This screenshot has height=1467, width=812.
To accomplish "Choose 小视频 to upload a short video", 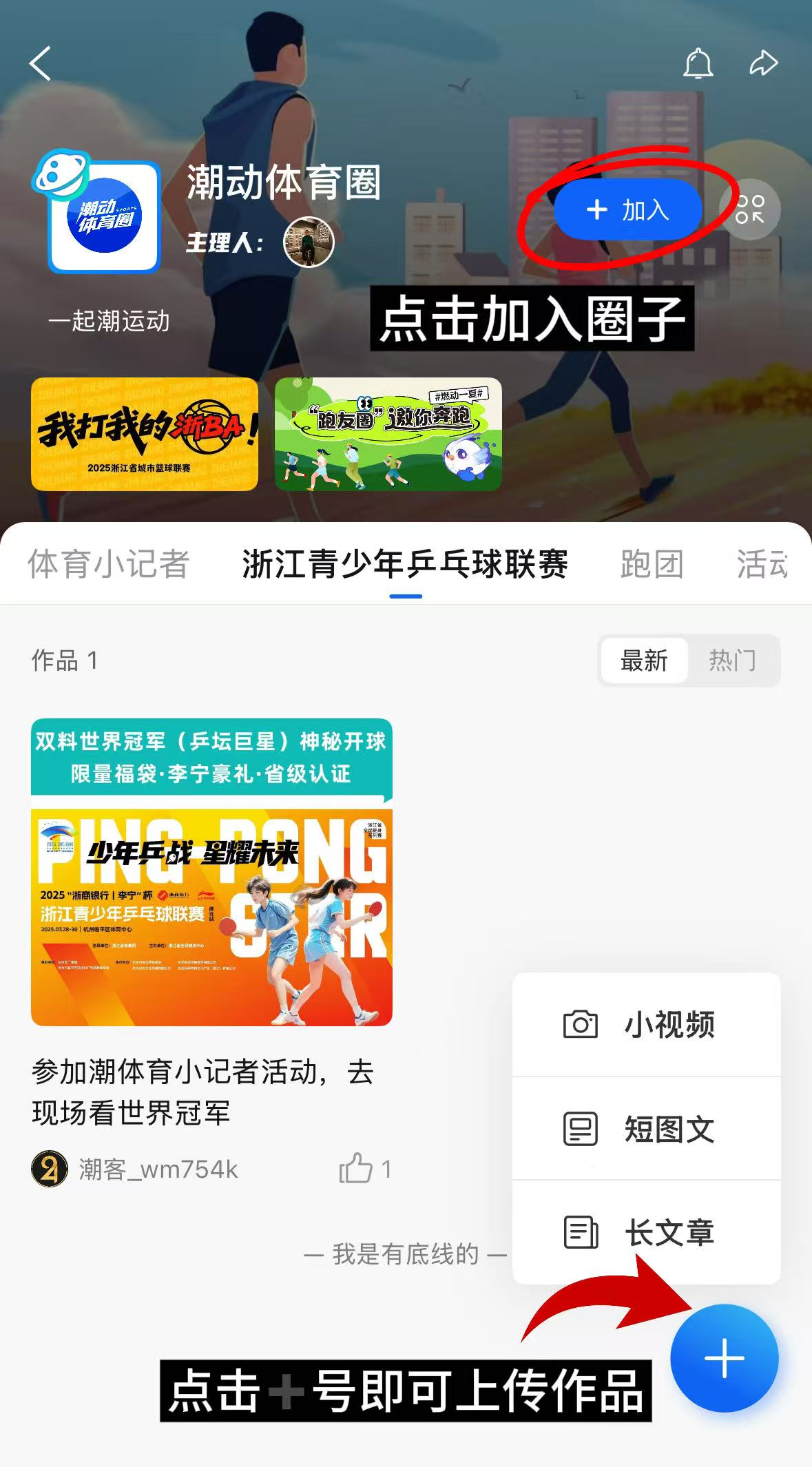I will click(x=646, y=1025).
